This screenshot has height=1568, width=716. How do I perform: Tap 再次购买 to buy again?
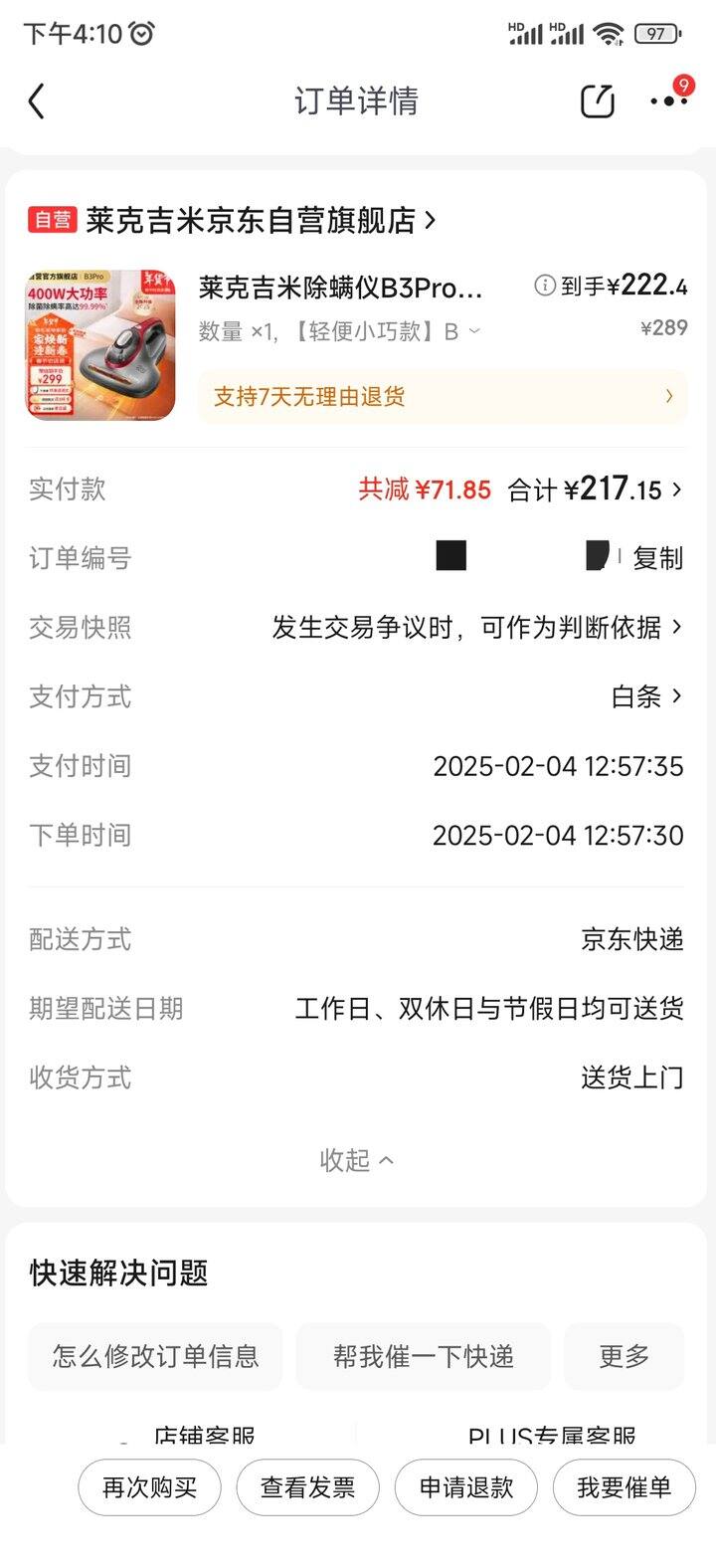tap(150, 1487)
